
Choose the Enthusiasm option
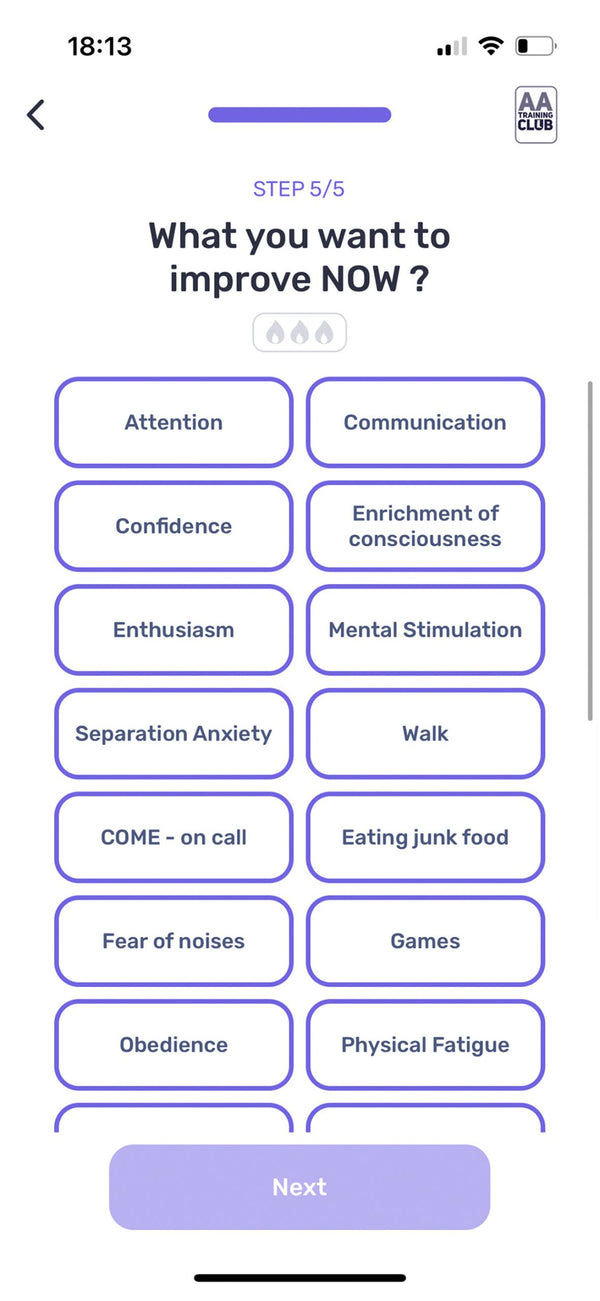coord(174,630)
